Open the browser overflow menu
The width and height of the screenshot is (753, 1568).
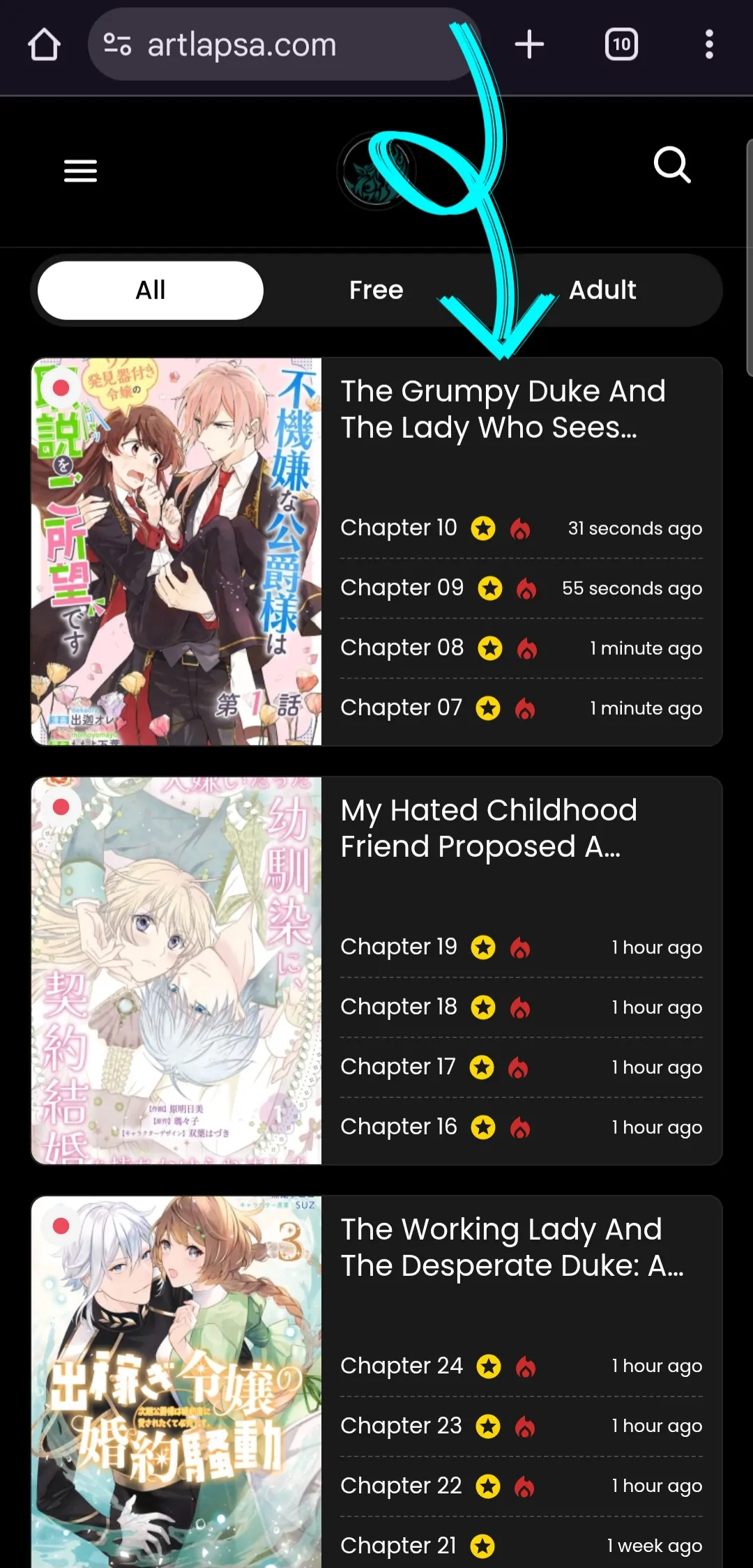click(709, 45)
